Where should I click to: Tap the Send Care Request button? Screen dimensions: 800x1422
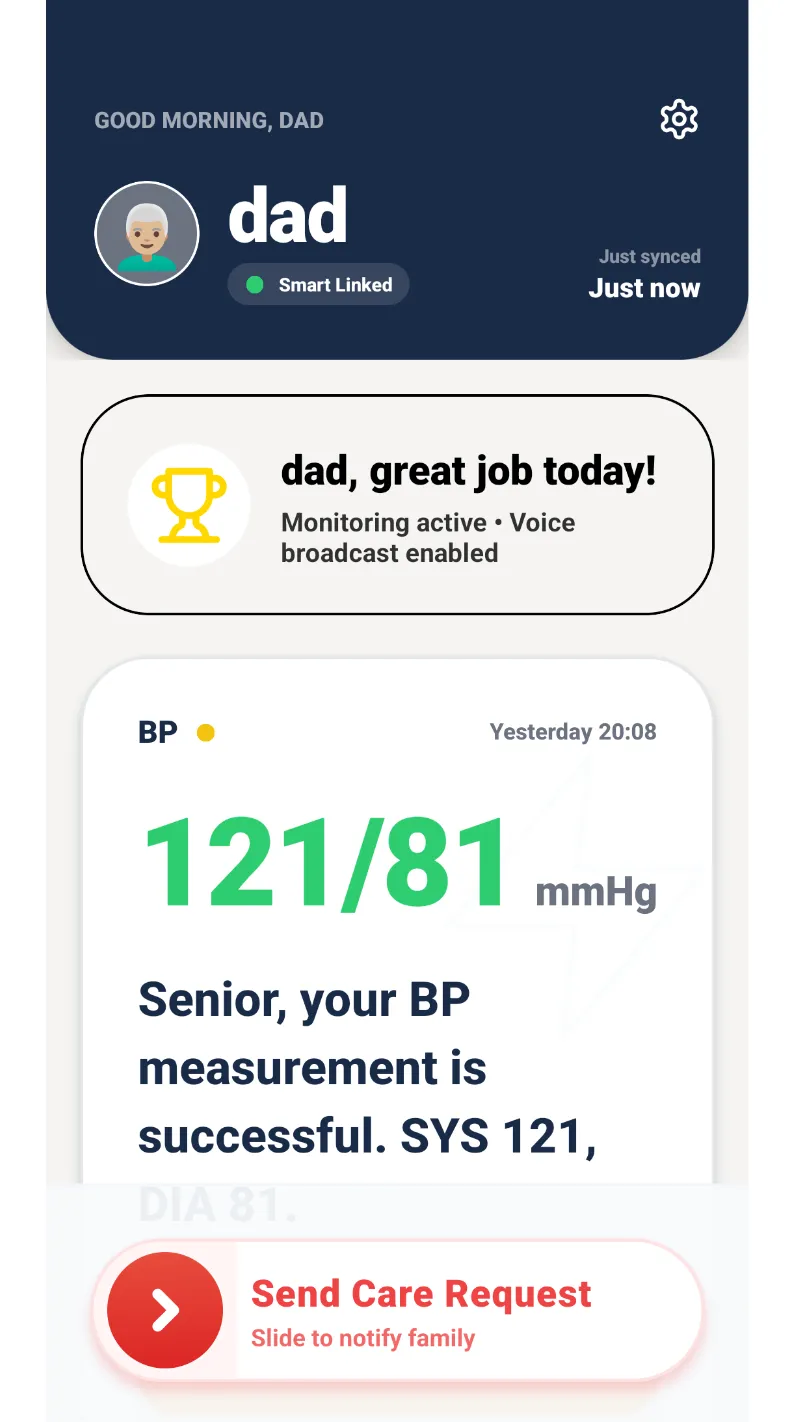pyautogui.click(x=165, y=1311)
